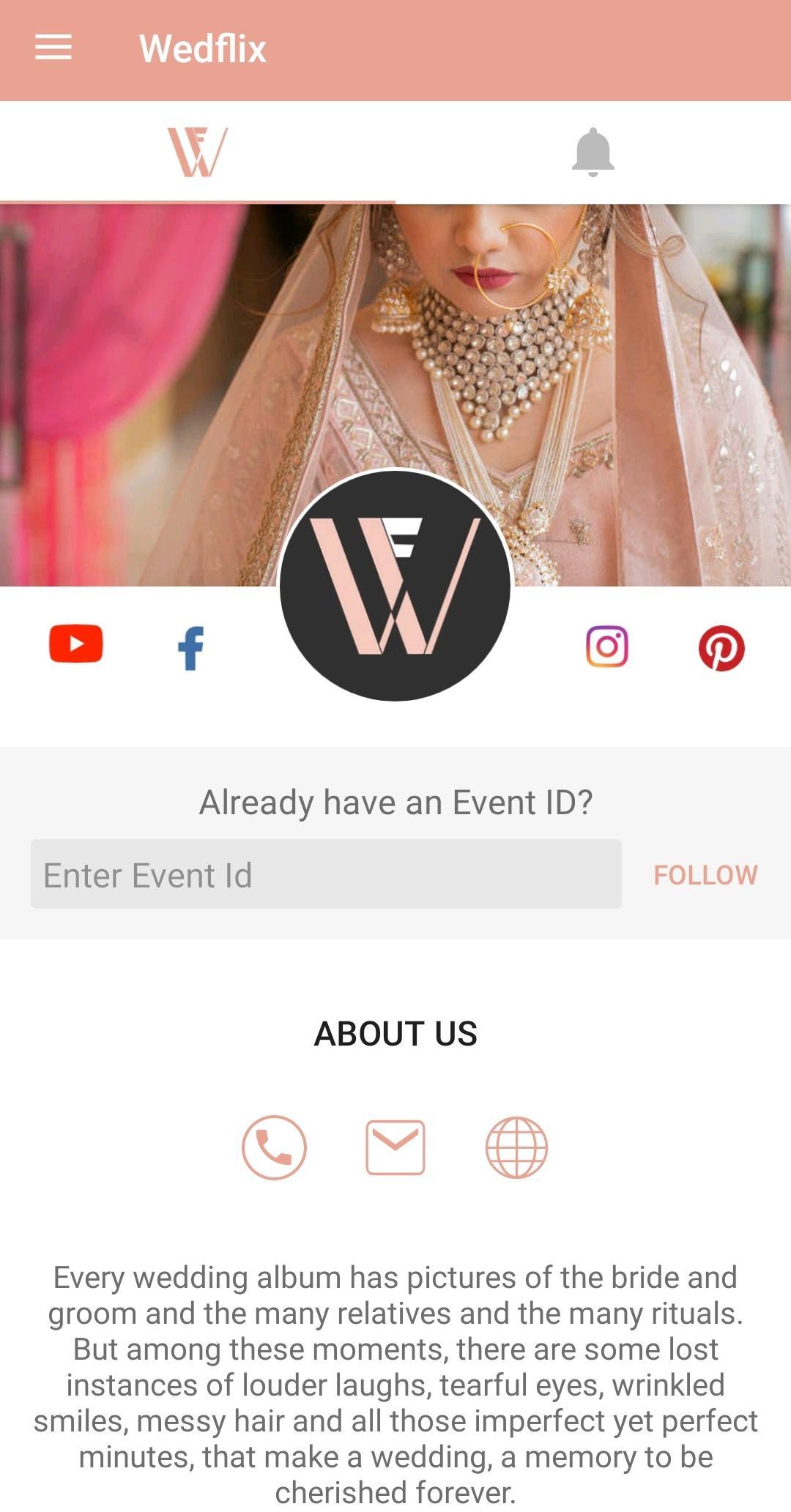Switch to the Wedflix logo tab

[198, 152]
